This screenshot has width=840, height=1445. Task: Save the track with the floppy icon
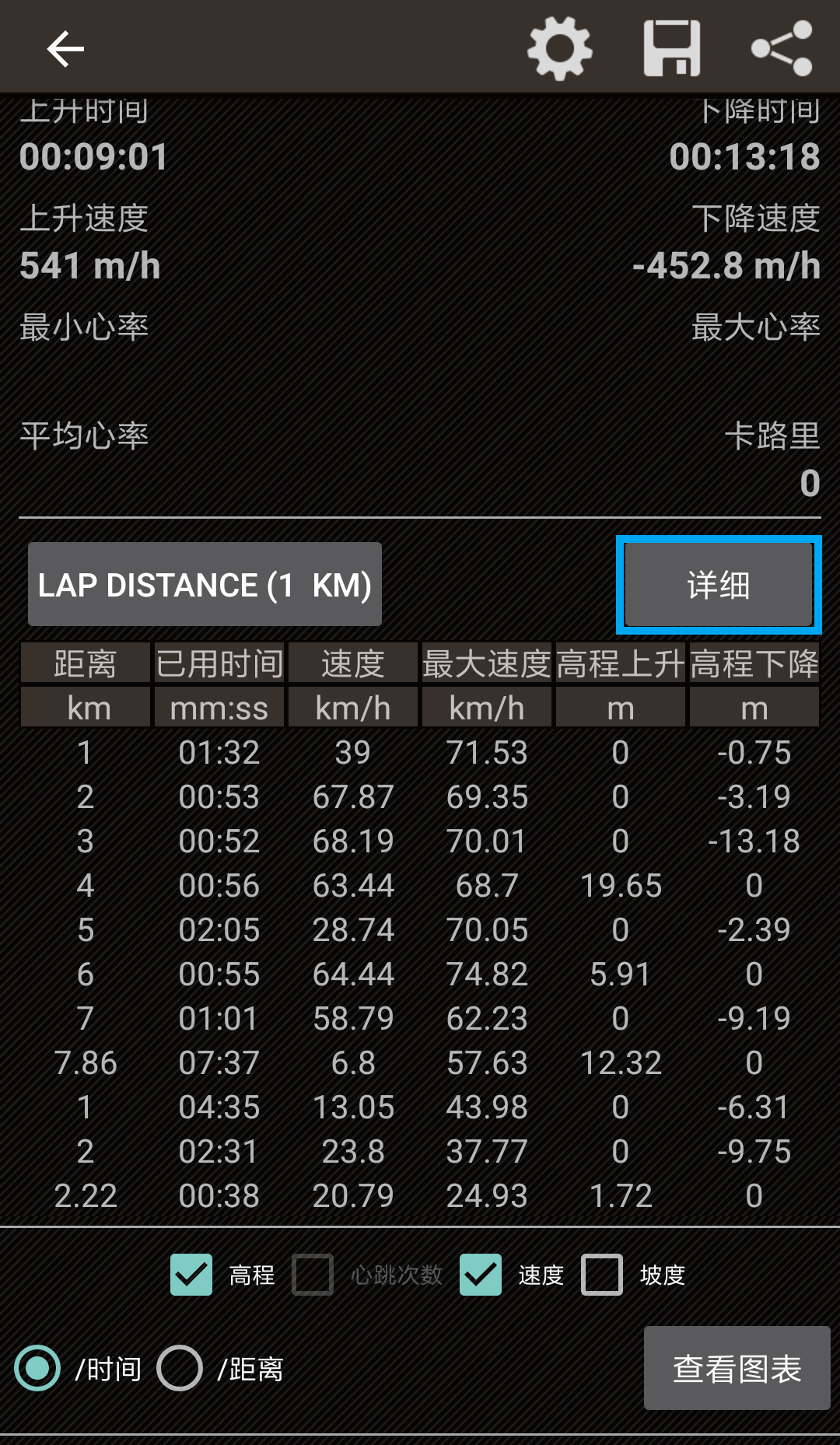672,48
